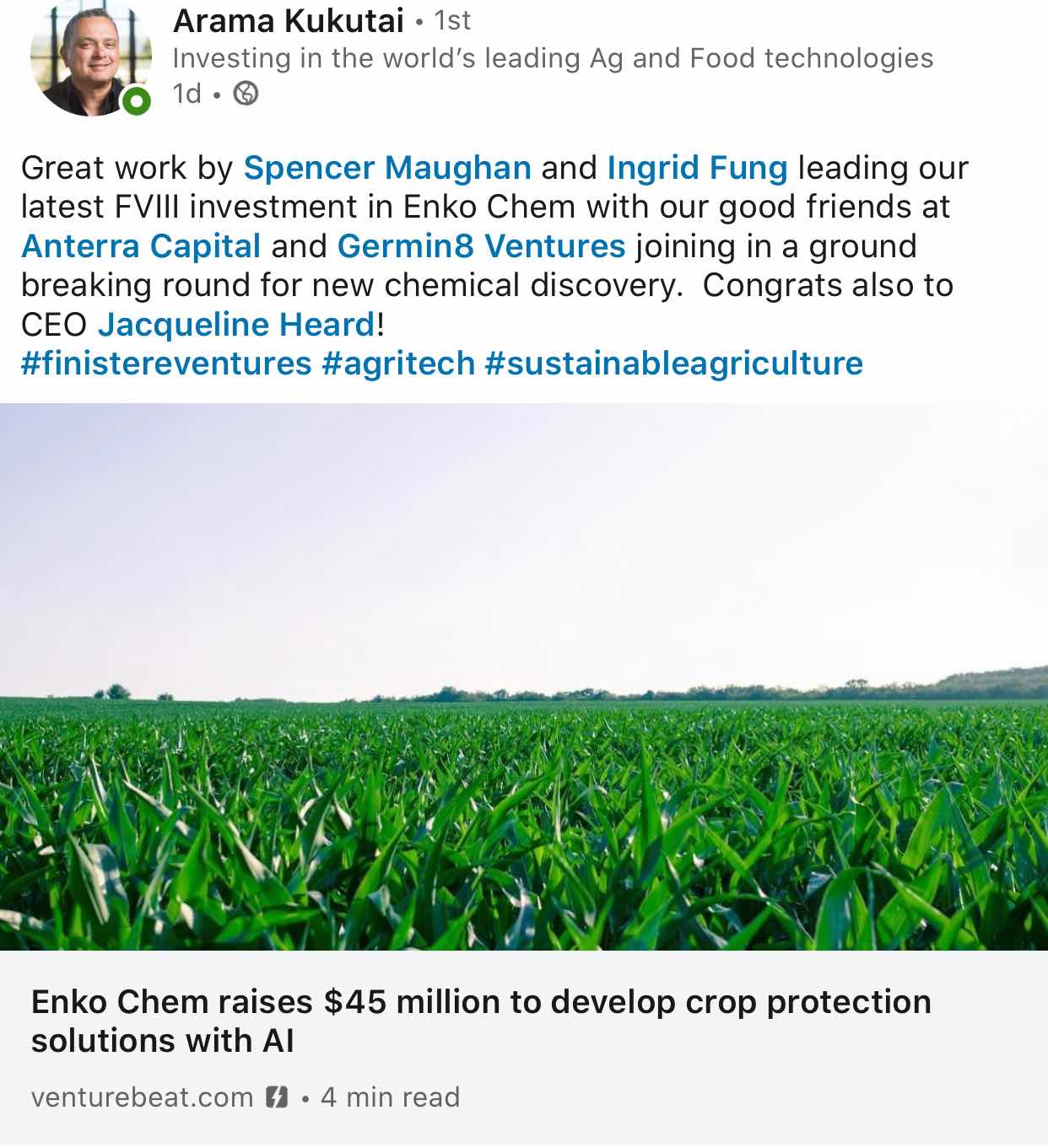
Task: Open Jacqueline Heard's profile mention
Action: (236, 325)
